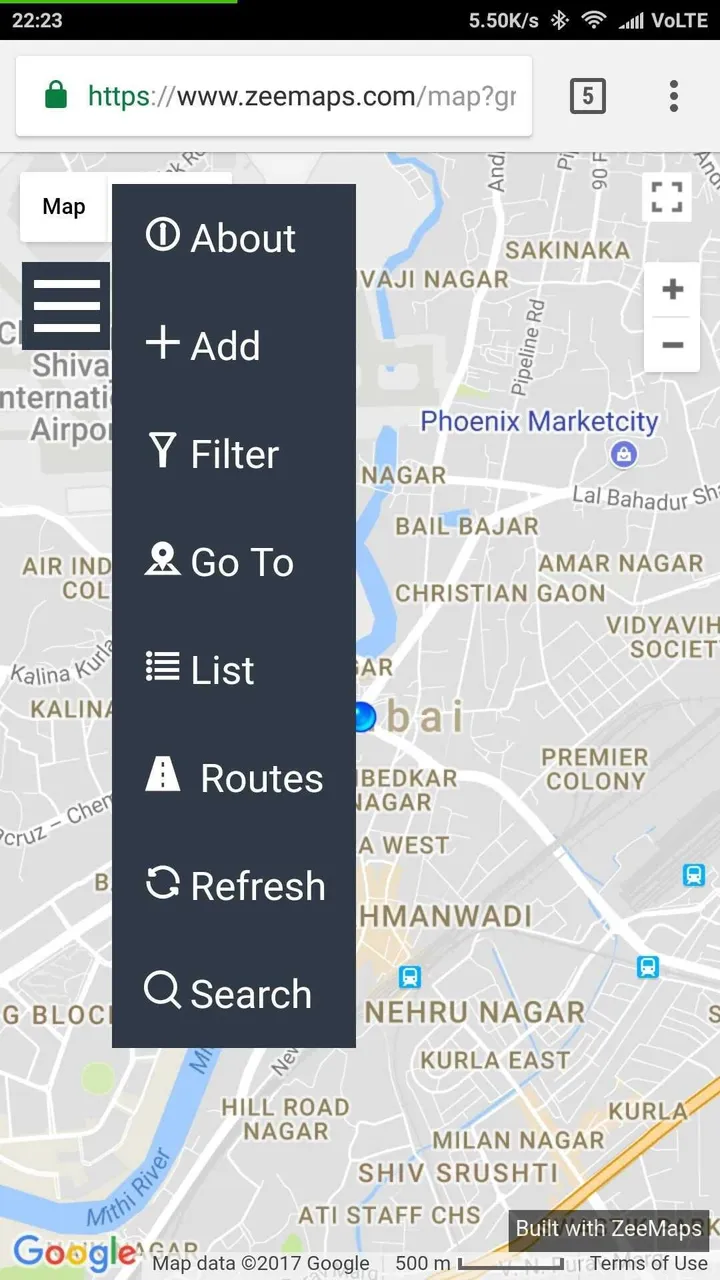Open Chrome's overflow menu
The image size is (720, 1280).
pos(673,96)
